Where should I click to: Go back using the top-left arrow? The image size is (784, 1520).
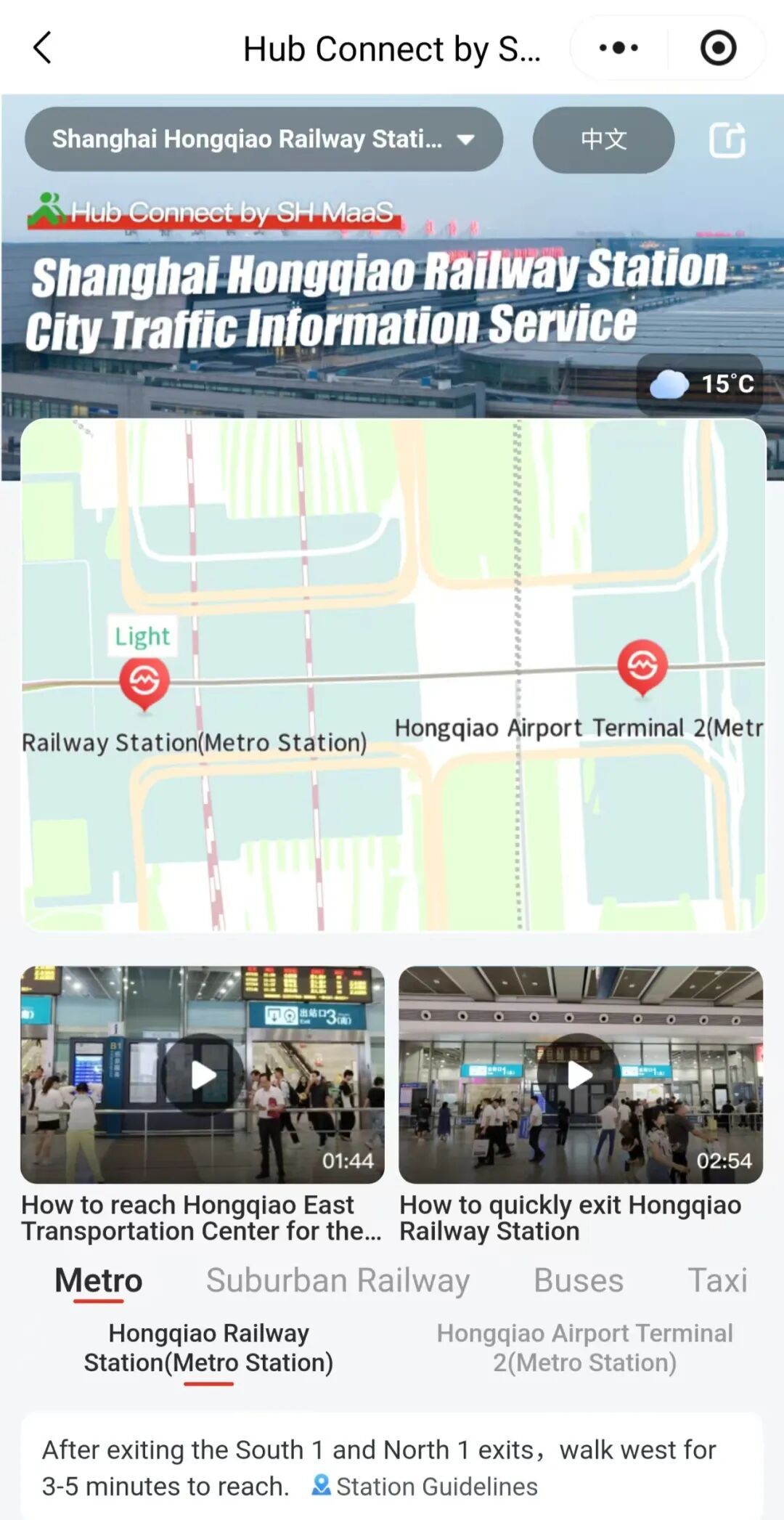[43, 48]
